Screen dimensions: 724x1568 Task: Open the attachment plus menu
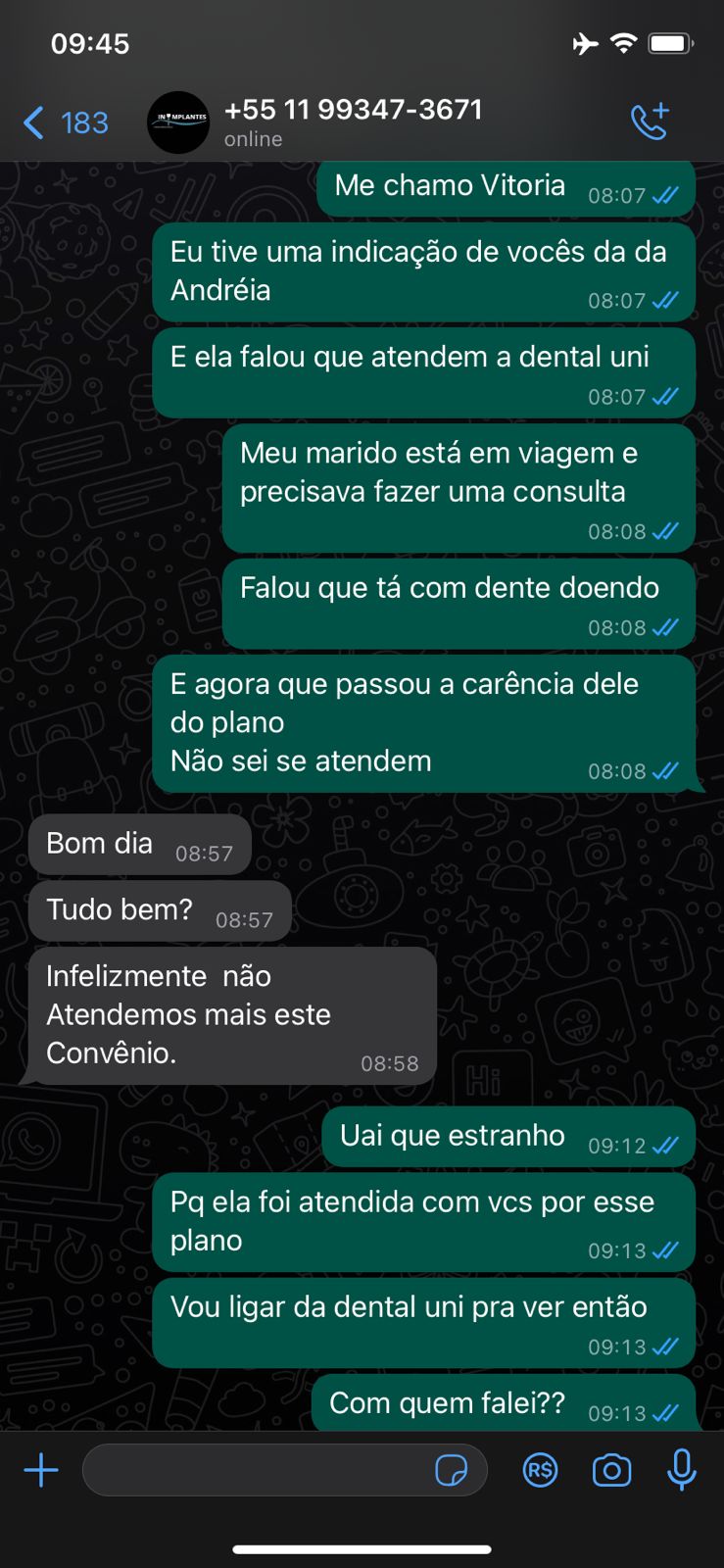point(41,1470)
